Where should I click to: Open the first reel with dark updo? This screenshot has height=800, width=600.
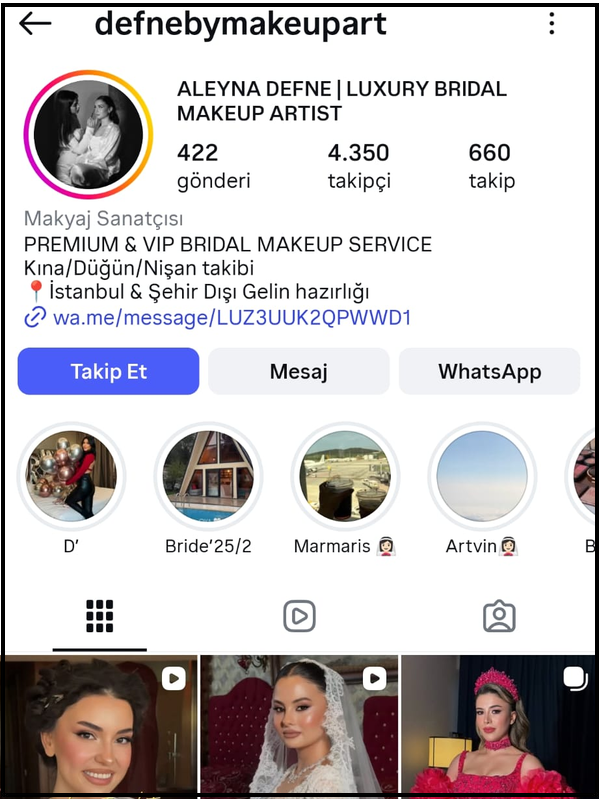(99, 727)
